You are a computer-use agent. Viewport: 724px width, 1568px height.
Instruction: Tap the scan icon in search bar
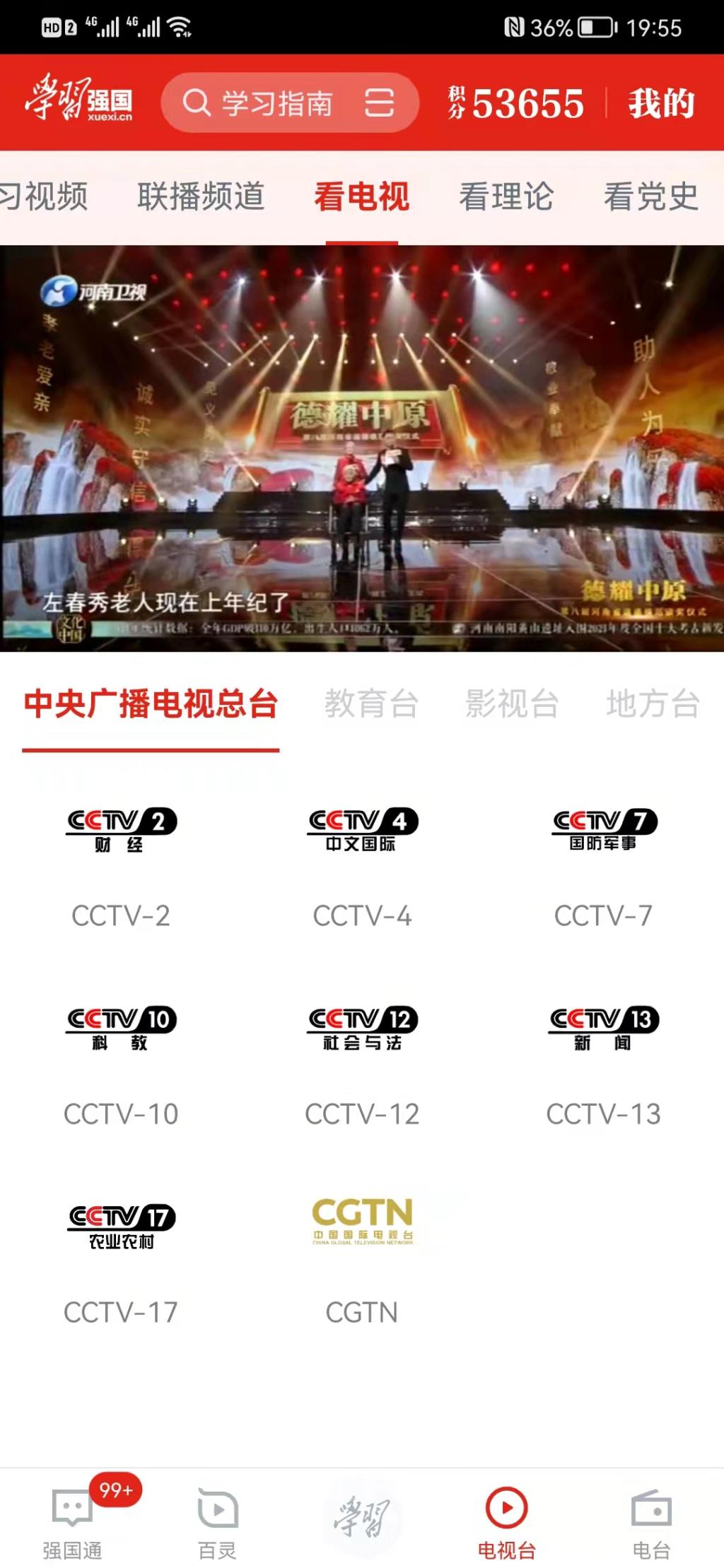(x=379, y=103)
